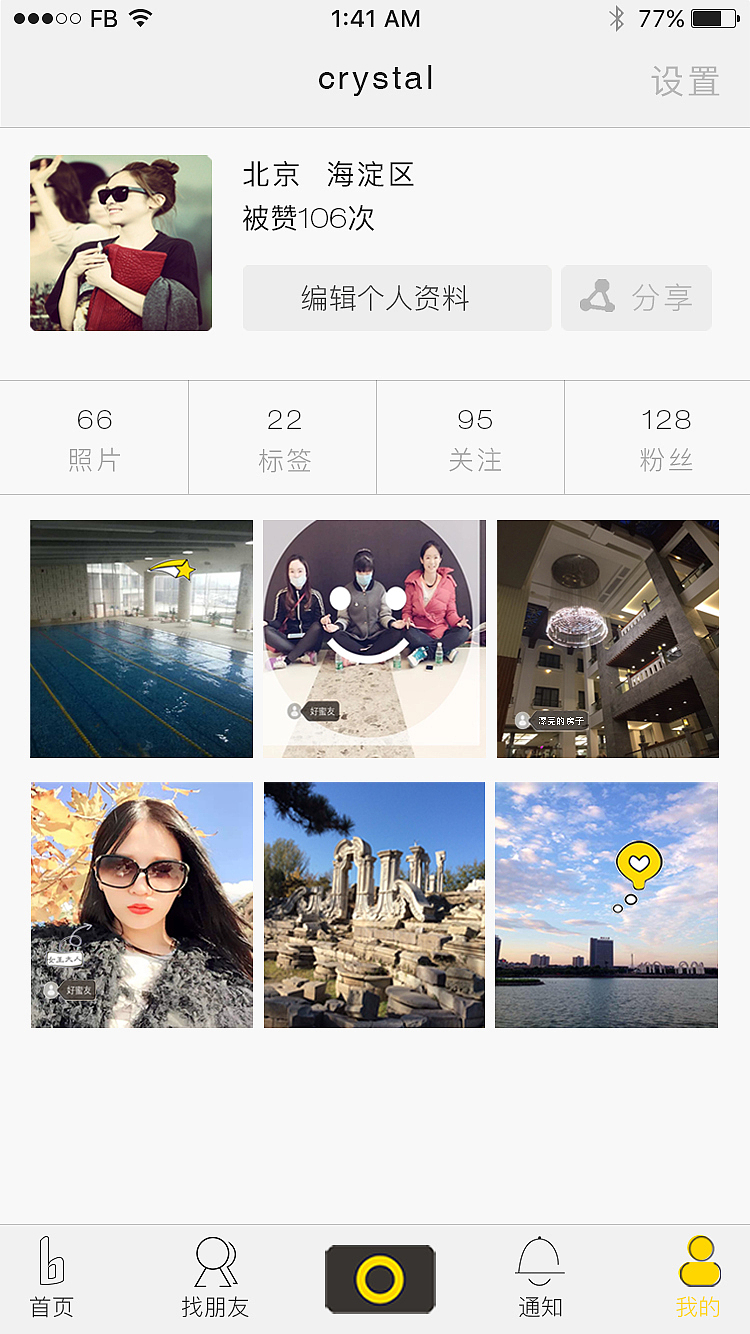Open the selfie with sunglasses photo

pos(141,905)
